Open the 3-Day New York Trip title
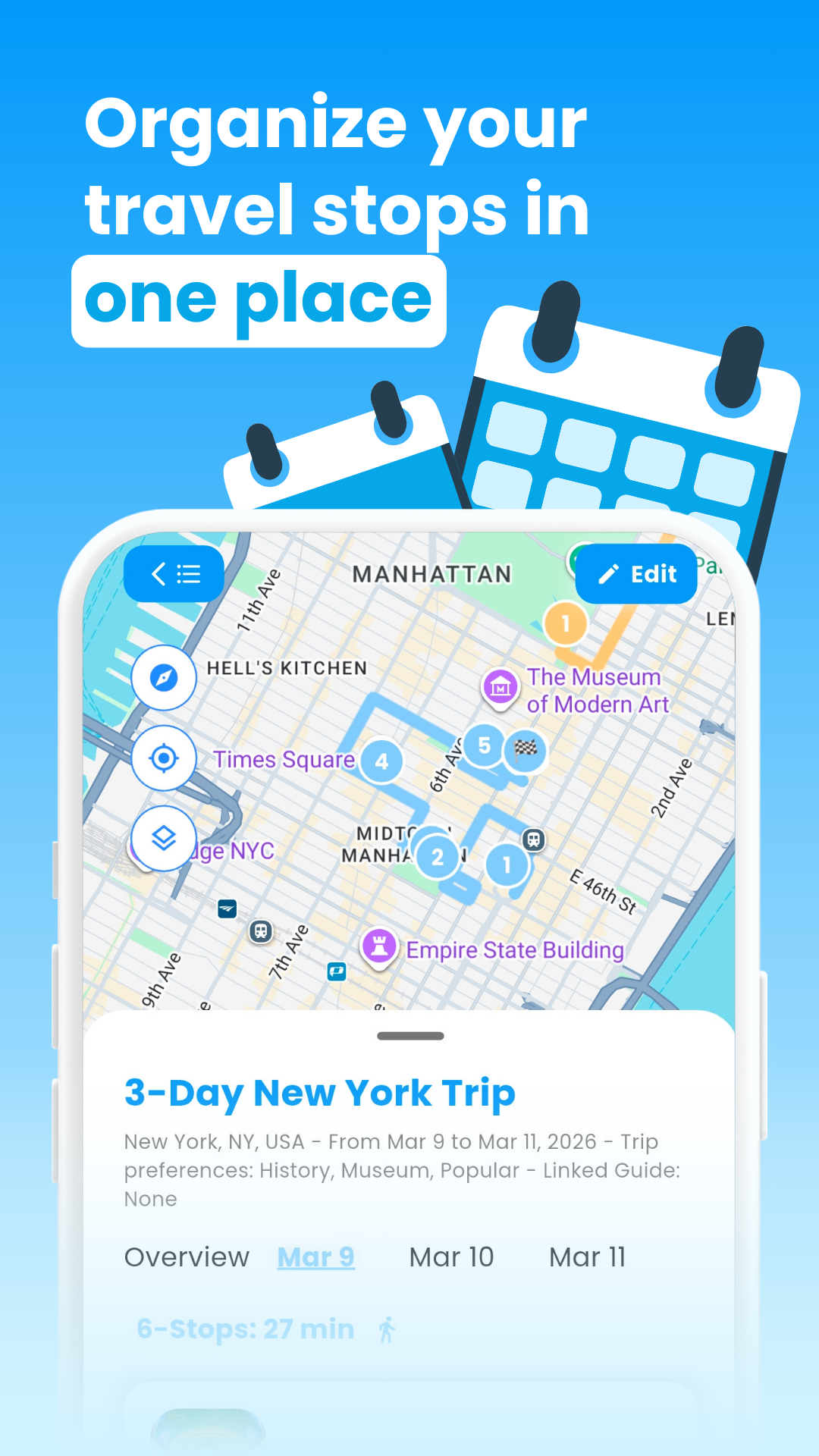 (x=318, y=1092)
